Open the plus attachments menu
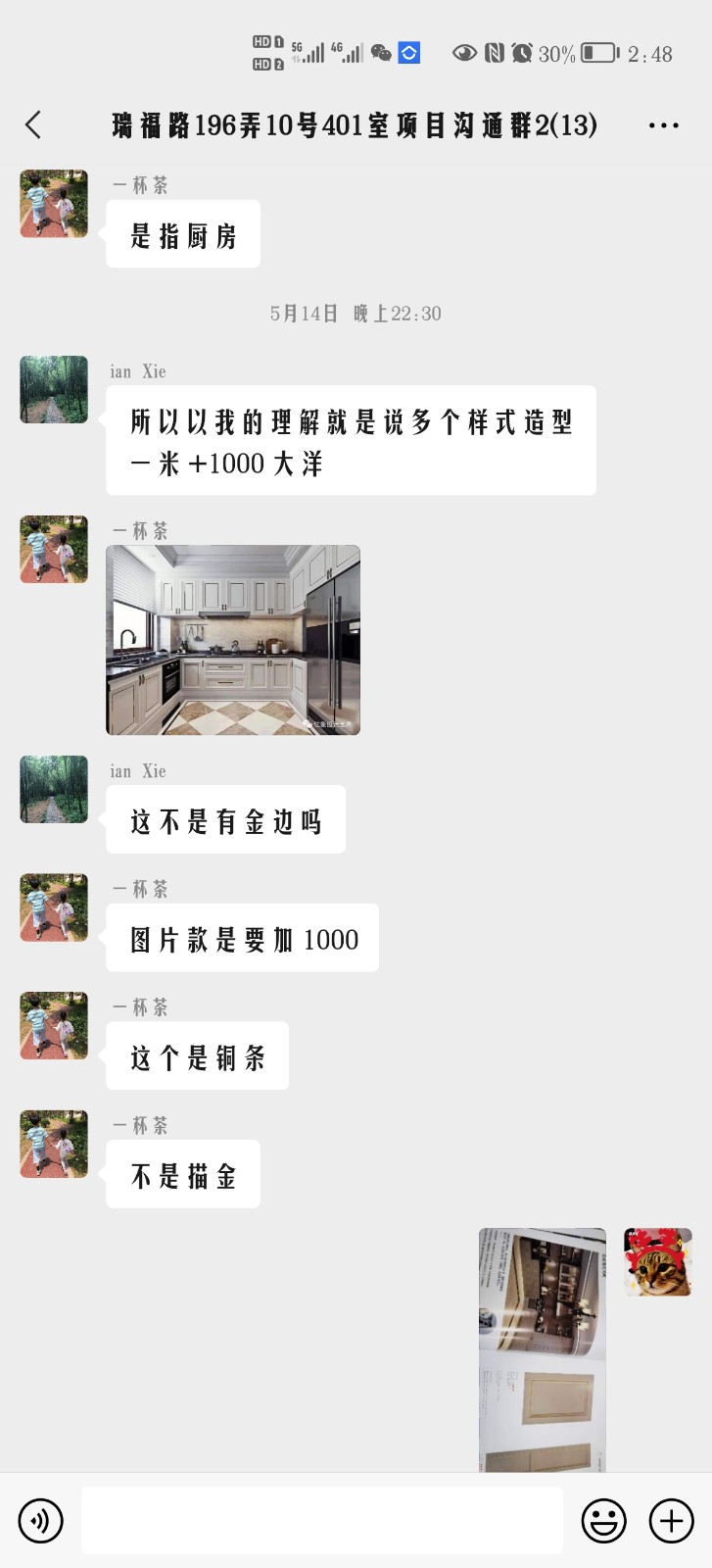The image size is (712, 1568). (671, 1521)
